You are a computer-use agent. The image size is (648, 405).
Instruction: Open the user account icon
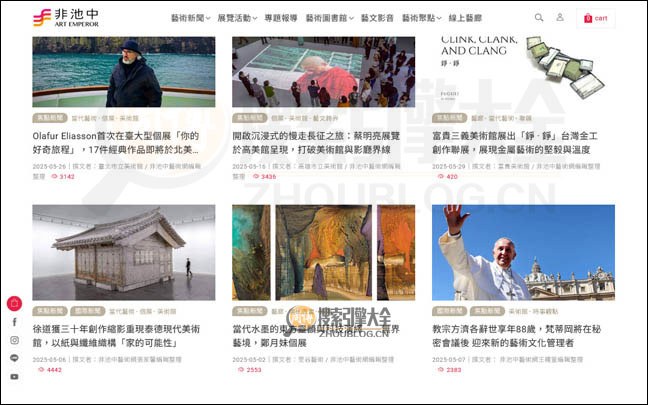pos(560,18)
